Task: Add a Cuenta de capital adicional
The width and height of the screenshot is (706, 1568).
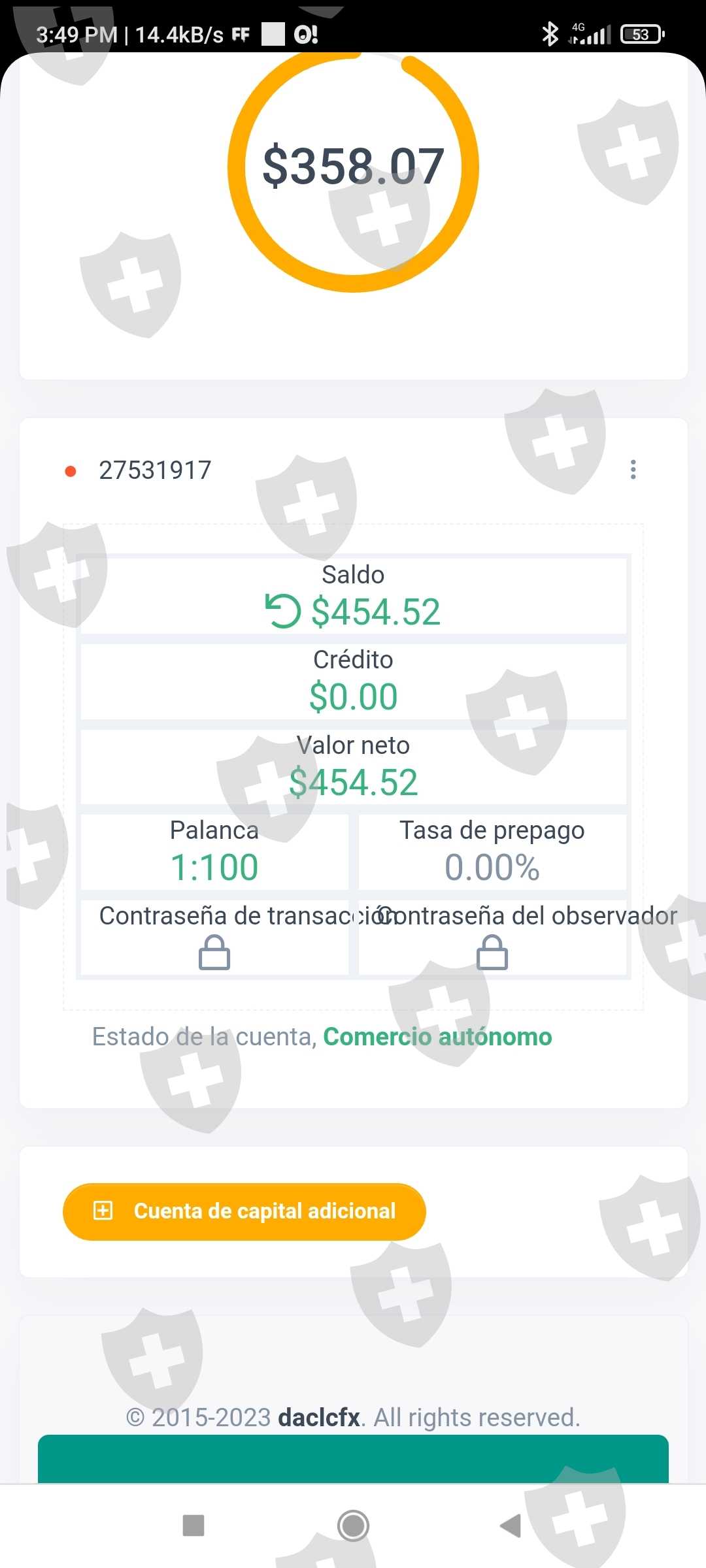Action: point(244,1211)
